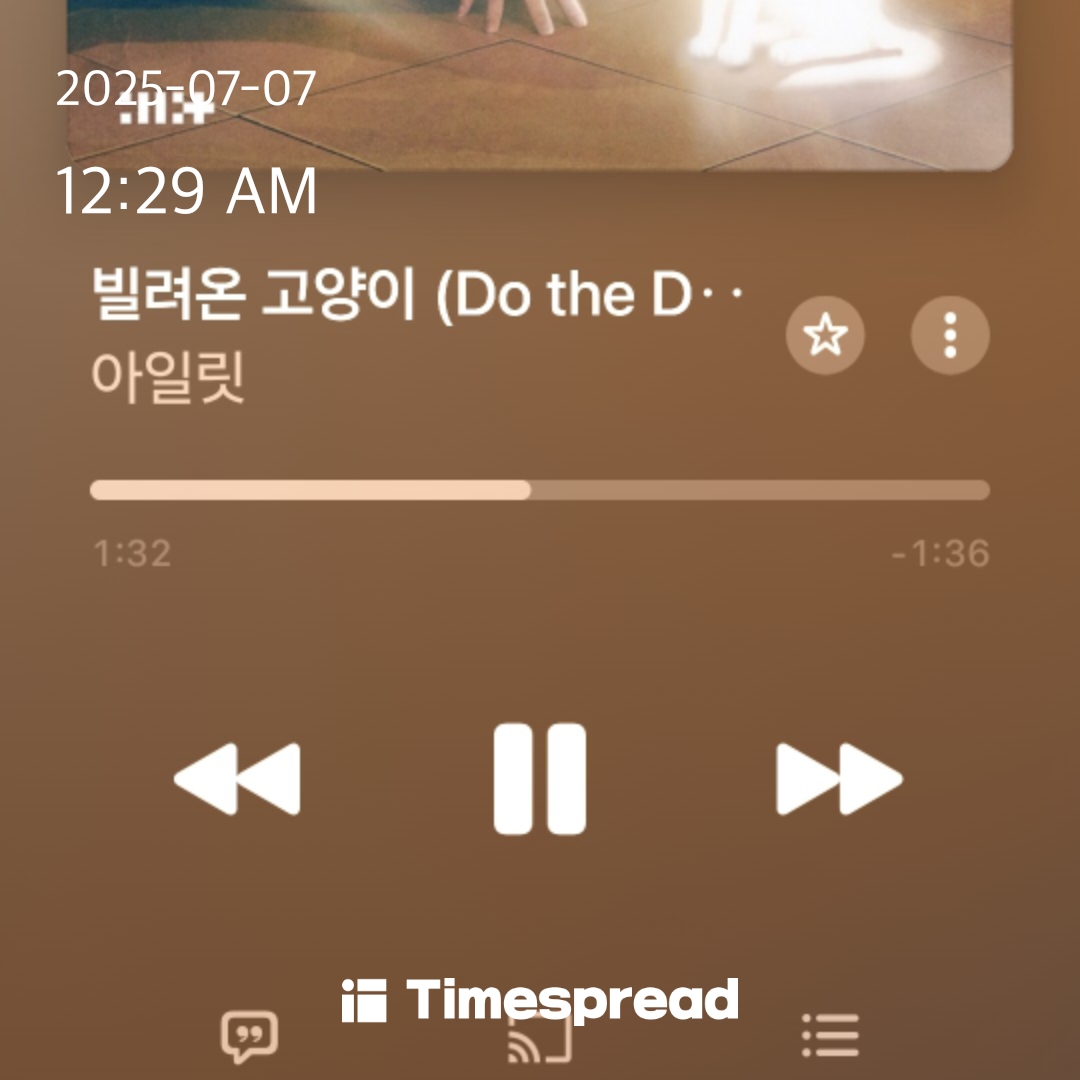This screenshot has width=1080, height=1080.
Task: Open the up next queue list
Action: pos(830,1036)
